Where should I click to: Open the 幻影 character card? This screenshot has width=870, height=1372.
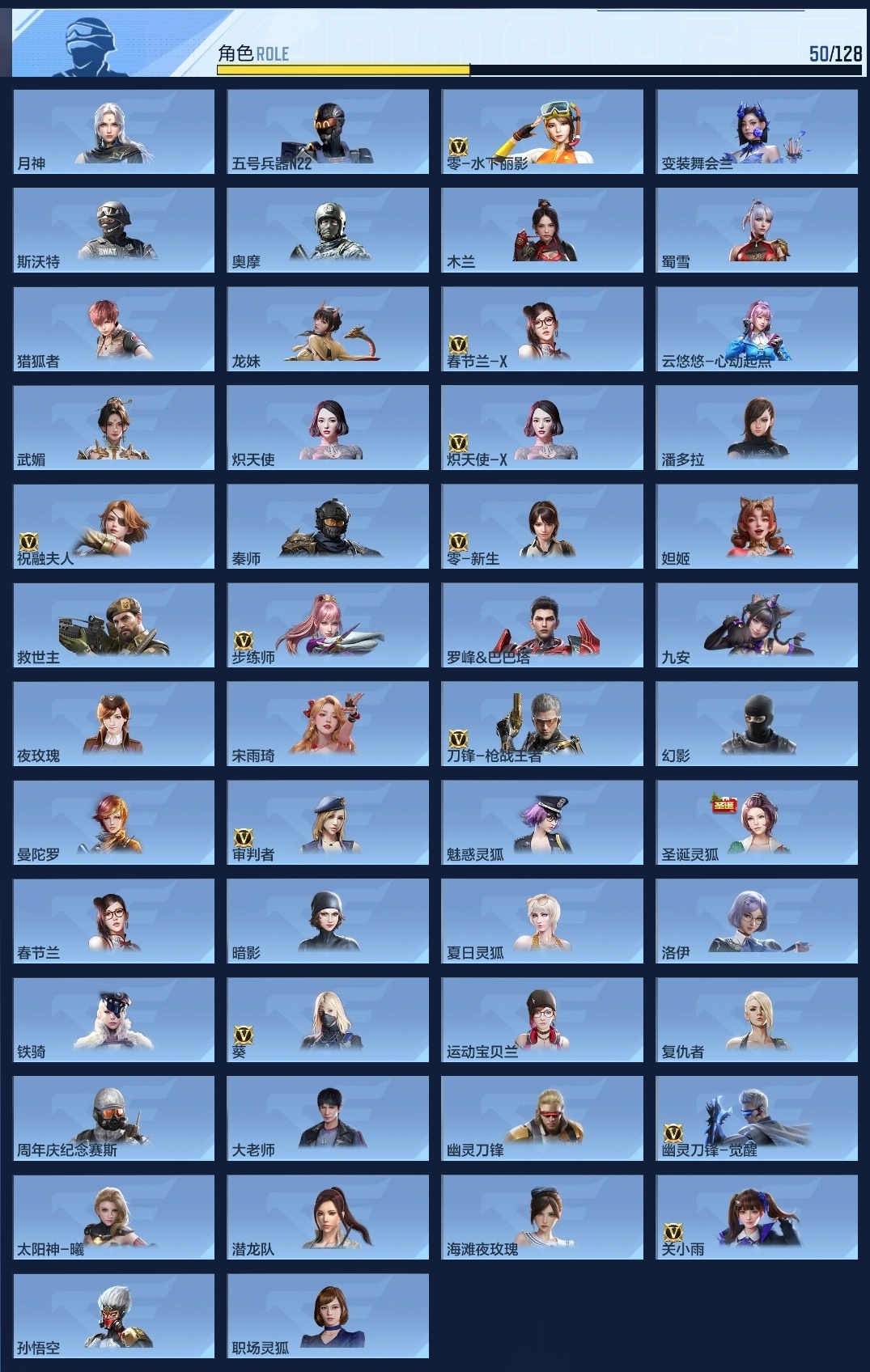pos(757,723)
